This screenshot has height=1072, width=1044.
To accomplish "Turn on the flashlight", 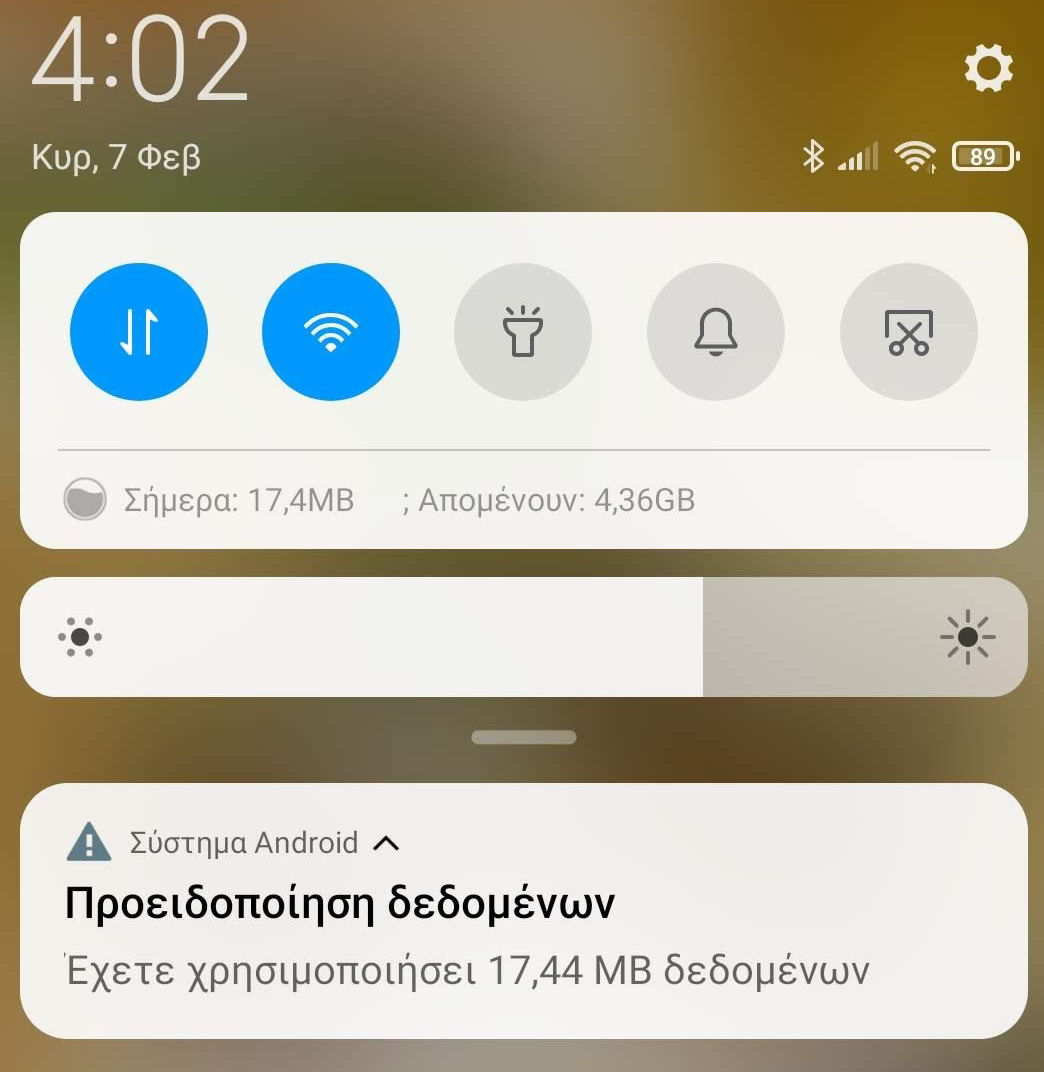I will click(x=523, y=332).
